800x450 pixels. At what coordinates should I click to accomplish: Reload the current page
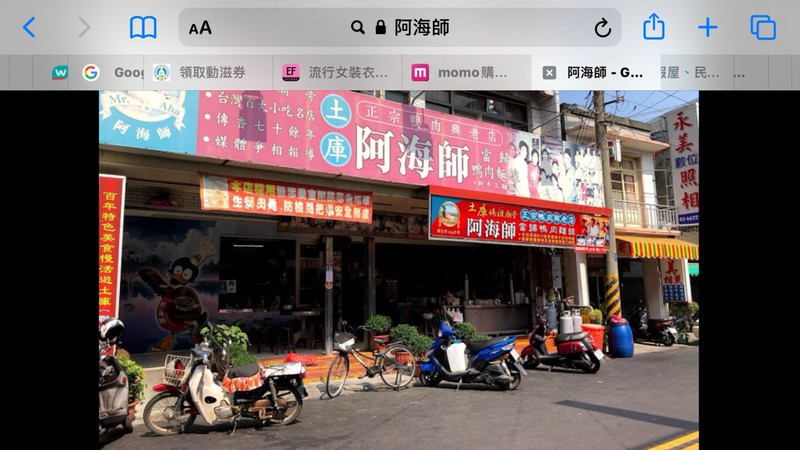602,28
